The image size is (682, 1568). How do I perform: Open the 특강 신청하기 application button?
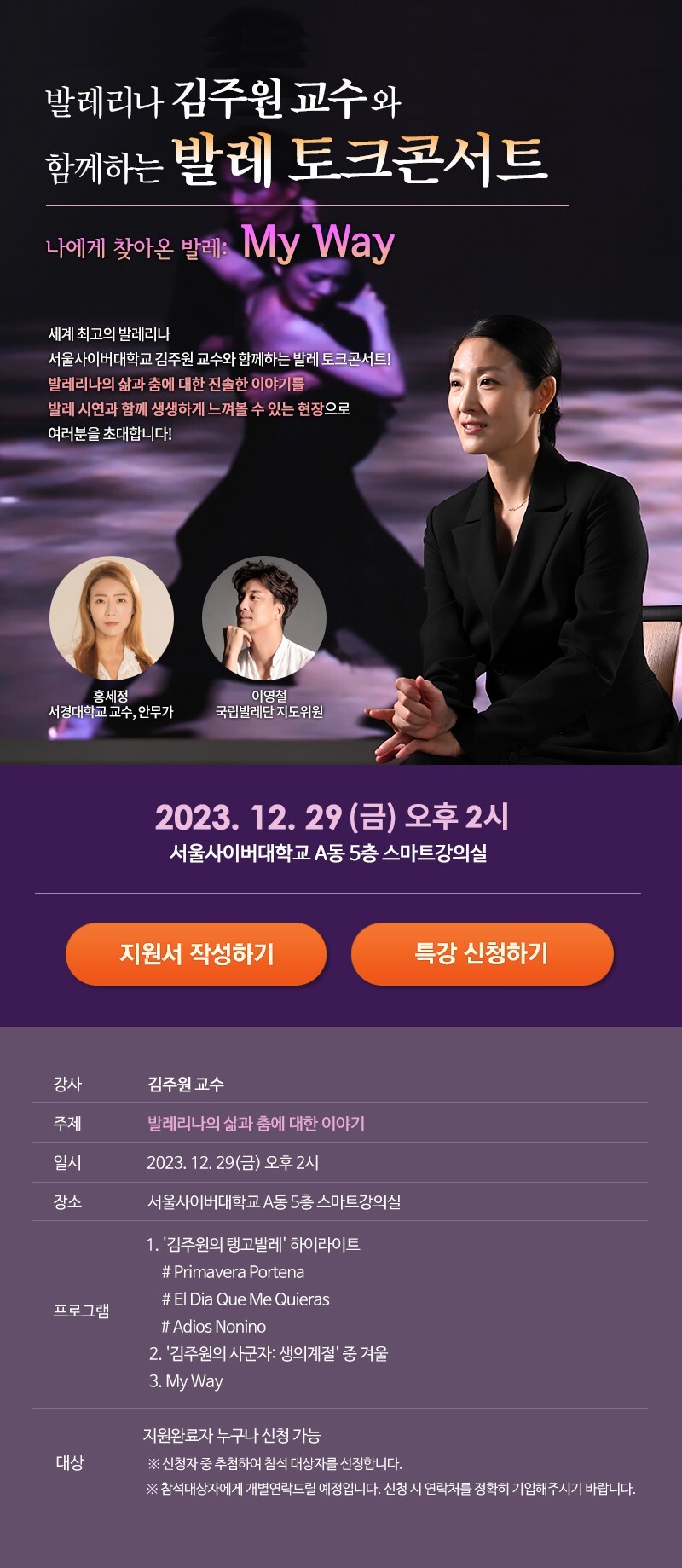[482, 953]
